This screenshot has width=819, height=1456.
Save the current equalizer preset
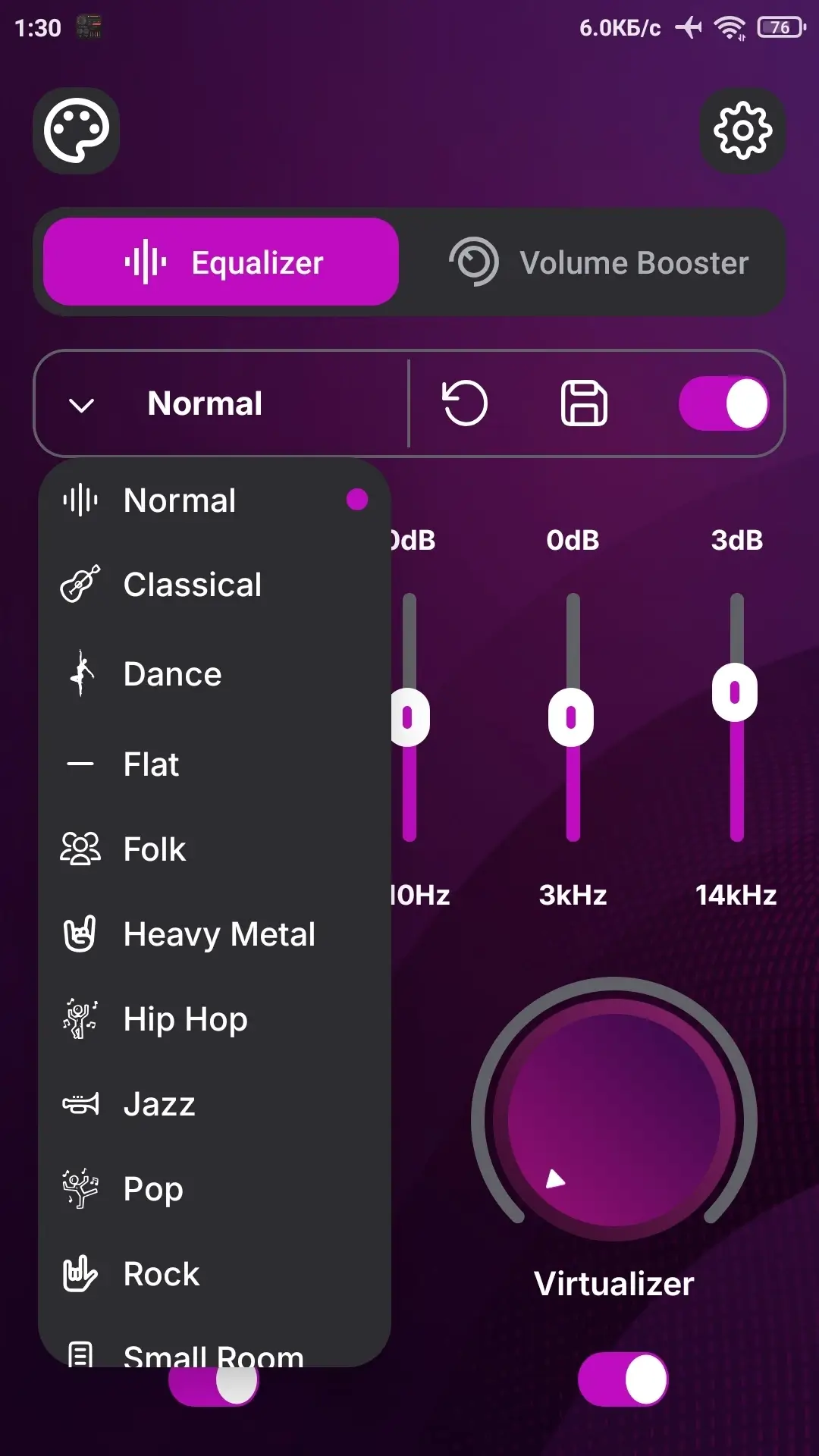(x=583, y=403)
